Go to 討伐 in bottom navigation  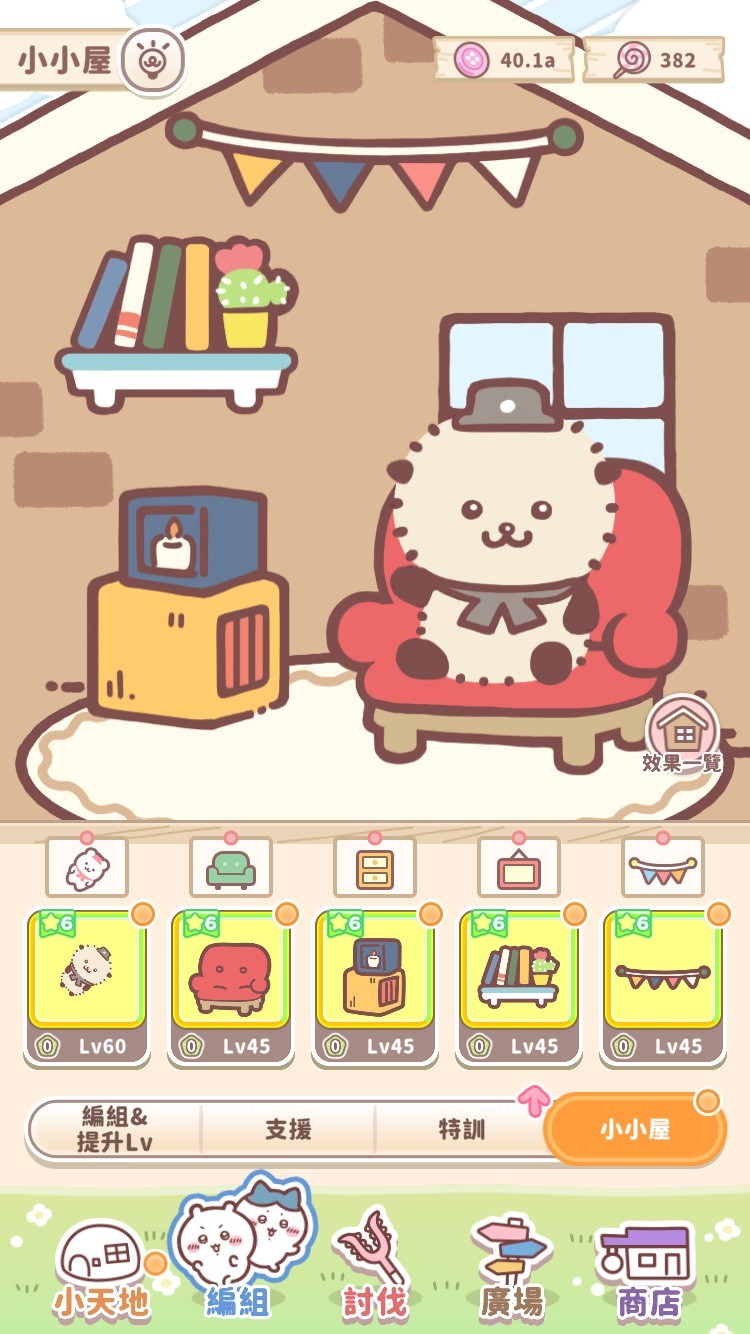pyautogui.click(x=375, y=1270)
